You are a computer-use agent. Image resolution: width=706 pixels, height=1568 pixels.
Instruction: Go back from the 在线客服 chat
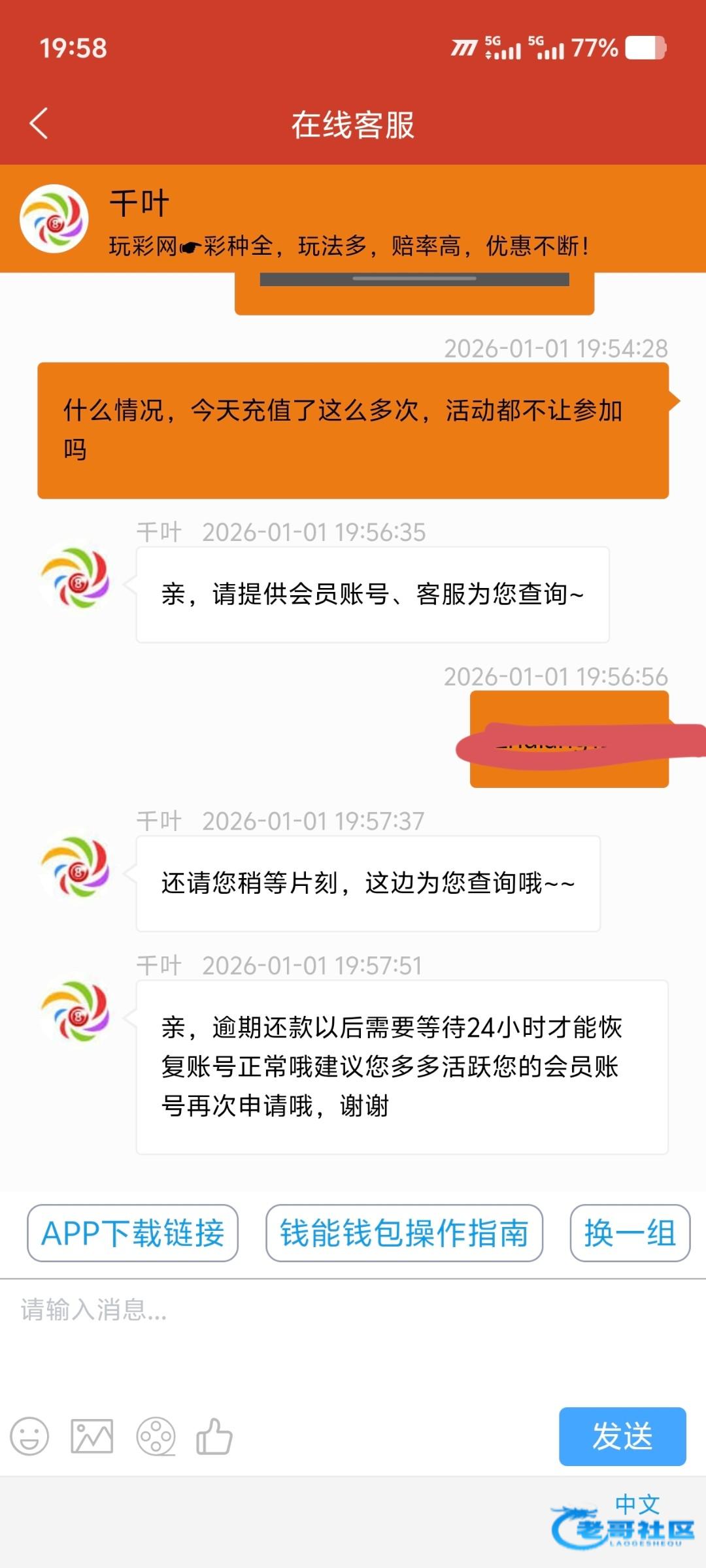click(39, 123)
